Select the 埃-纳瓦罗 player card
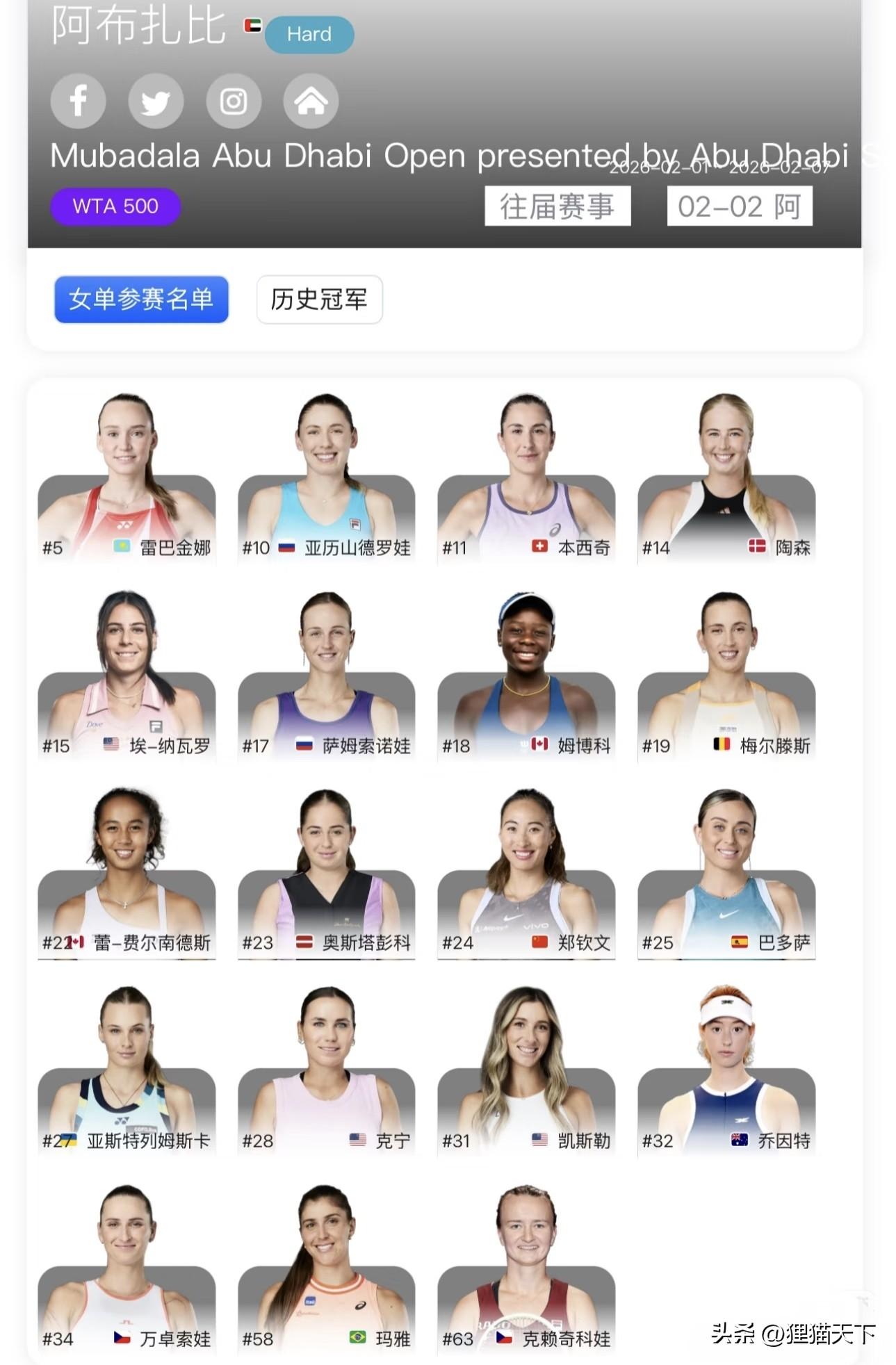 tap(127, 678)
